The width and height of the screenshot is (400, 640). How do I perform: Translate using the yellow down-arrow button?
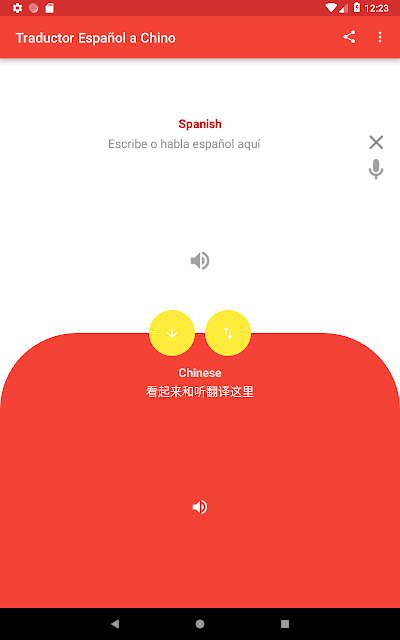(172, 333)
